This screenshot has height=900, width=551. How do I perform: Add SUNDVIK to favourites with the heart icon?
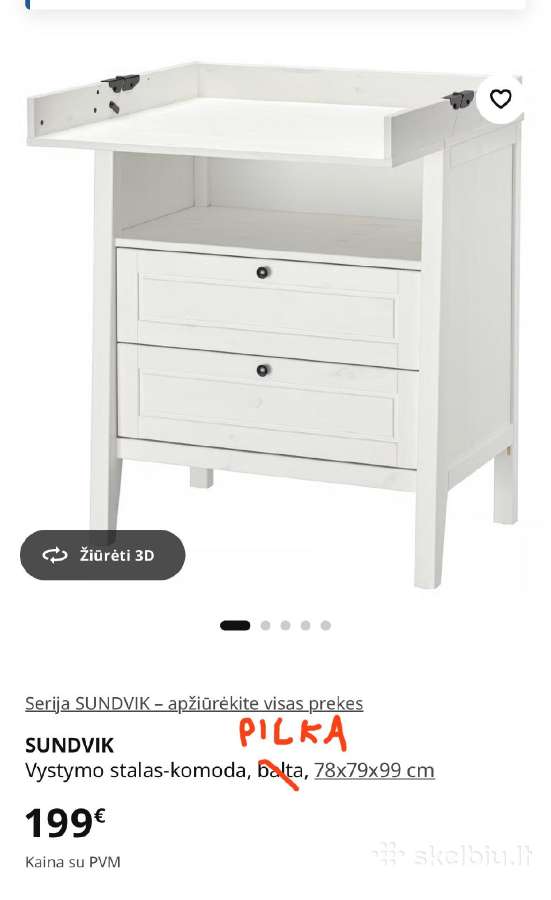click(500, 99)
